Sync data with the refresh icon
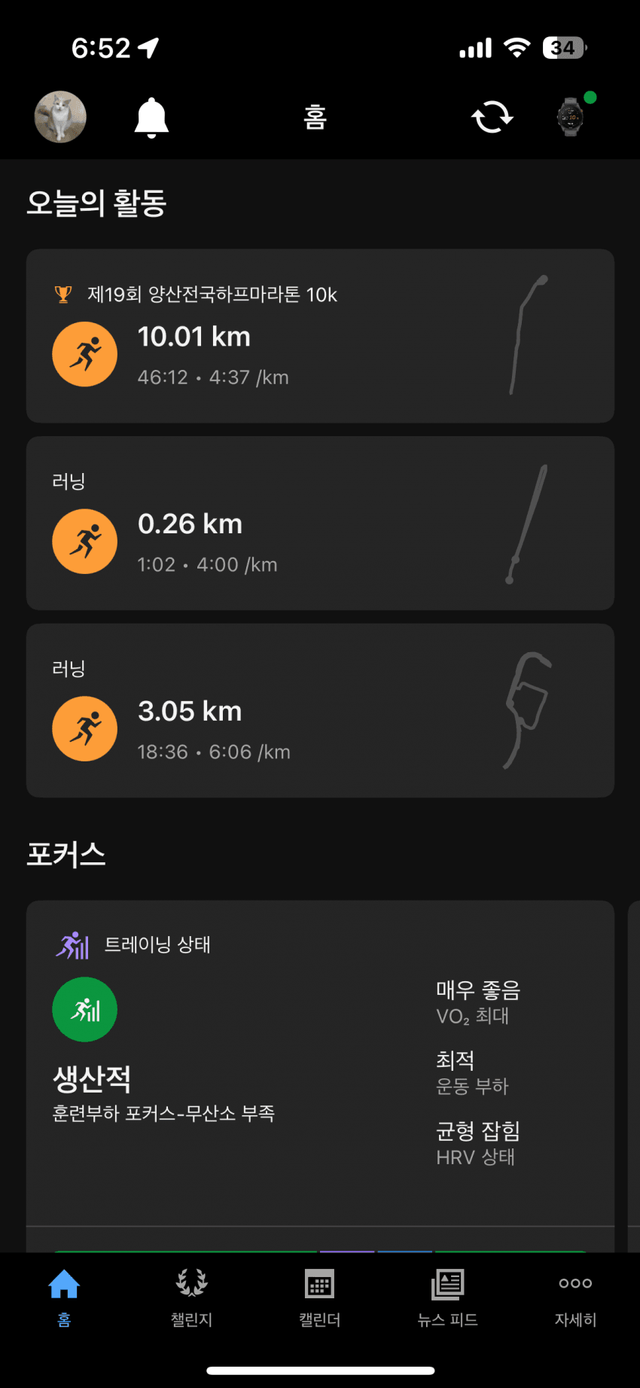 (x=492, y=117)
